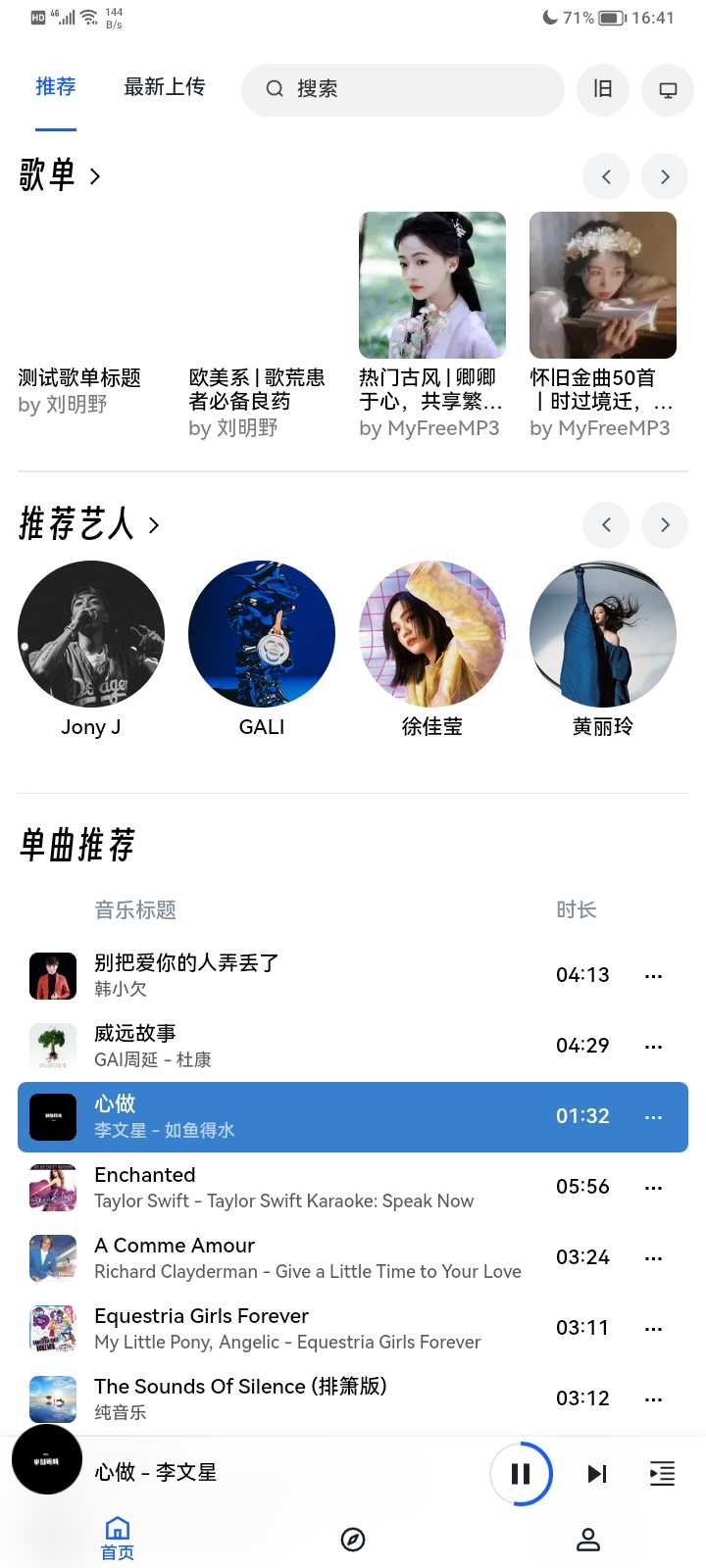Open playlist 怀旧金曲50首 cover
Screen dimensions: 706x1568
(x=602, y=284)
